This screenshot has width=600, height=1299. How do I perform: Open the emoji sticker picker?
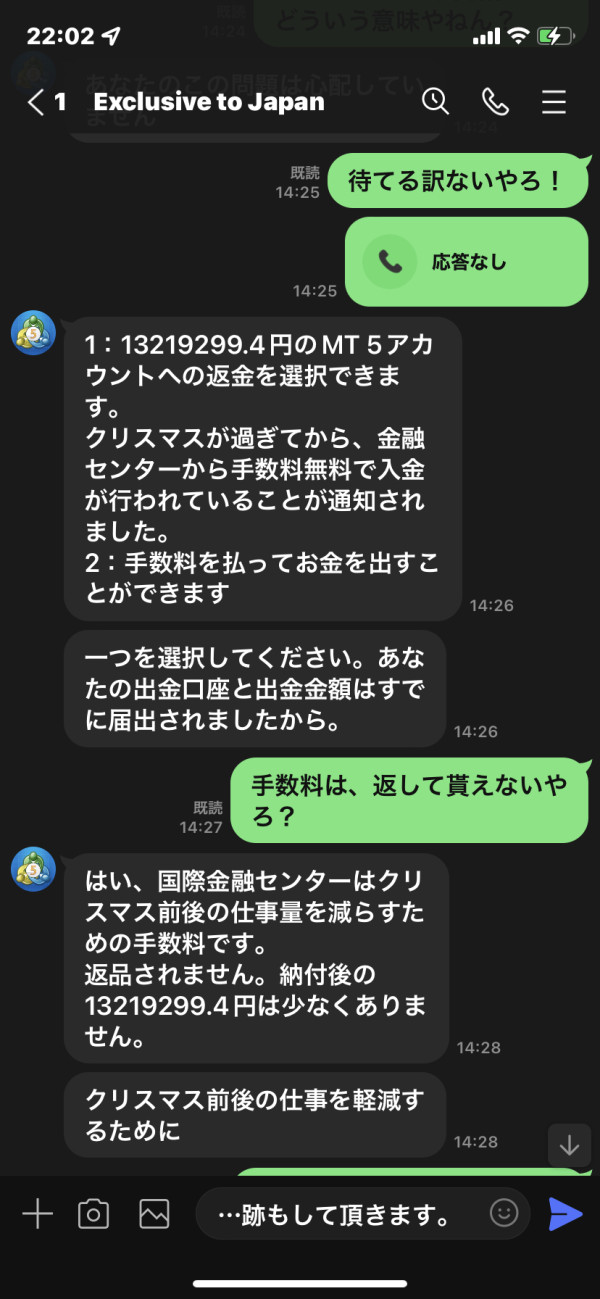[x=504, y=1214]
